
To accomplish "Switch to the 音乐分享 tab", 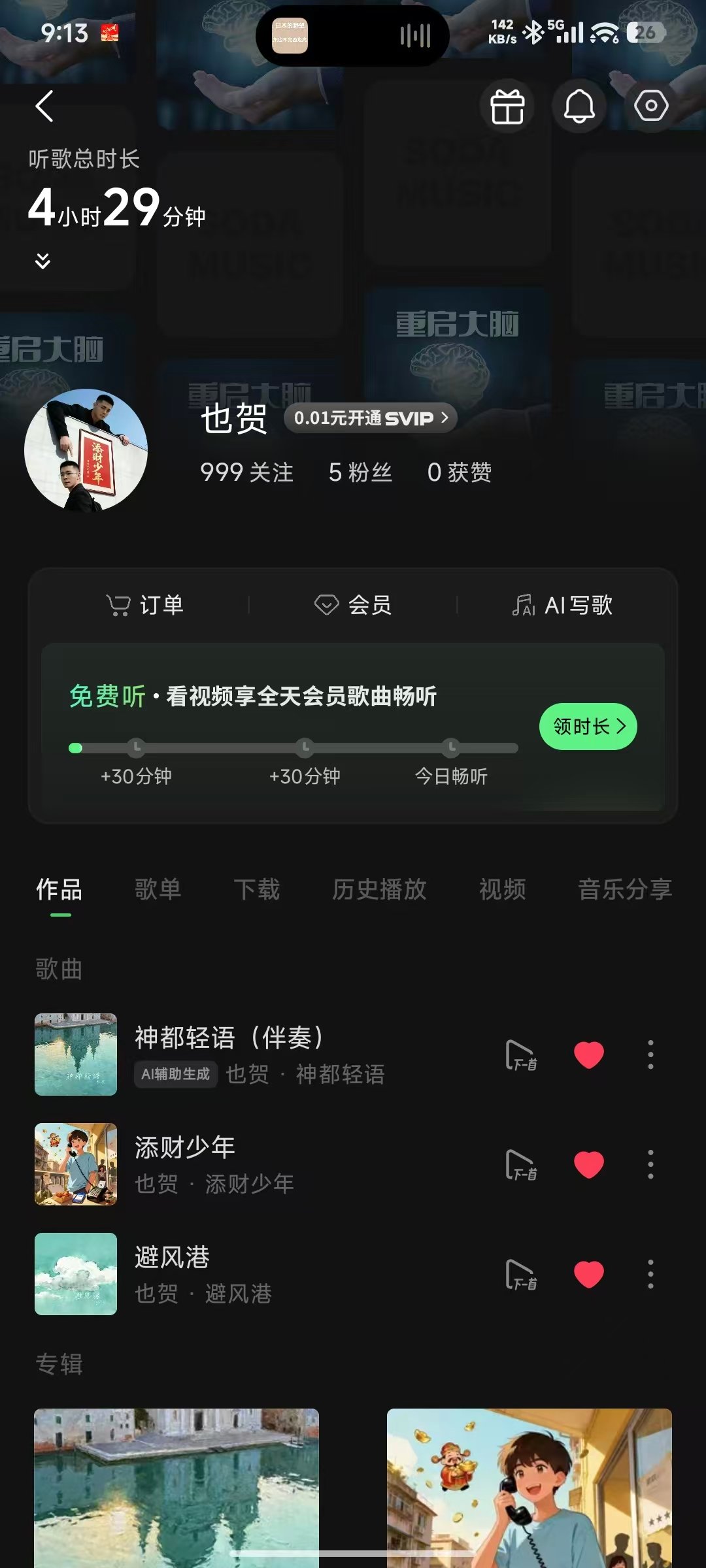I will (x=625, y=890).
